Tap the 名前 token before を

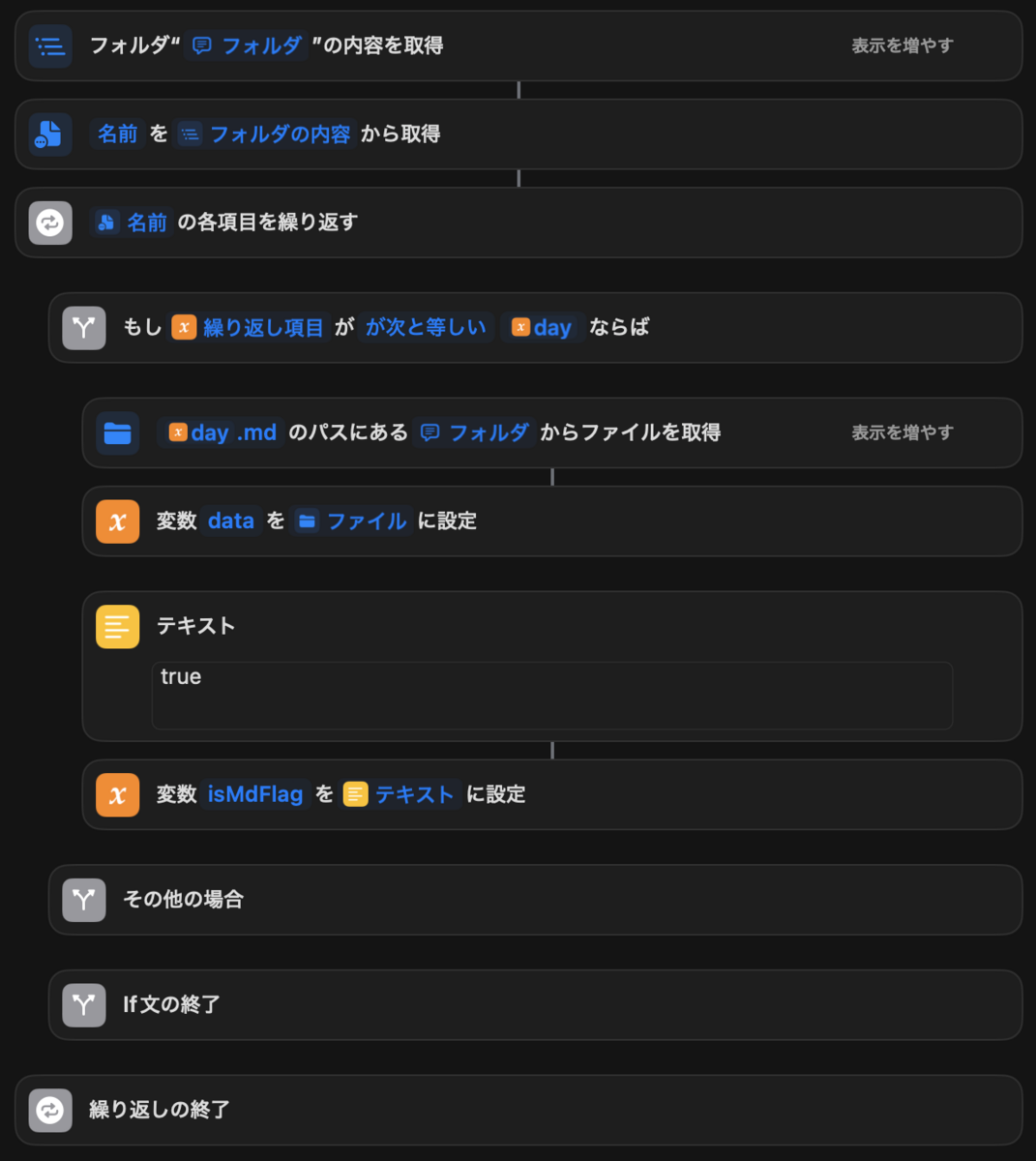117,134
